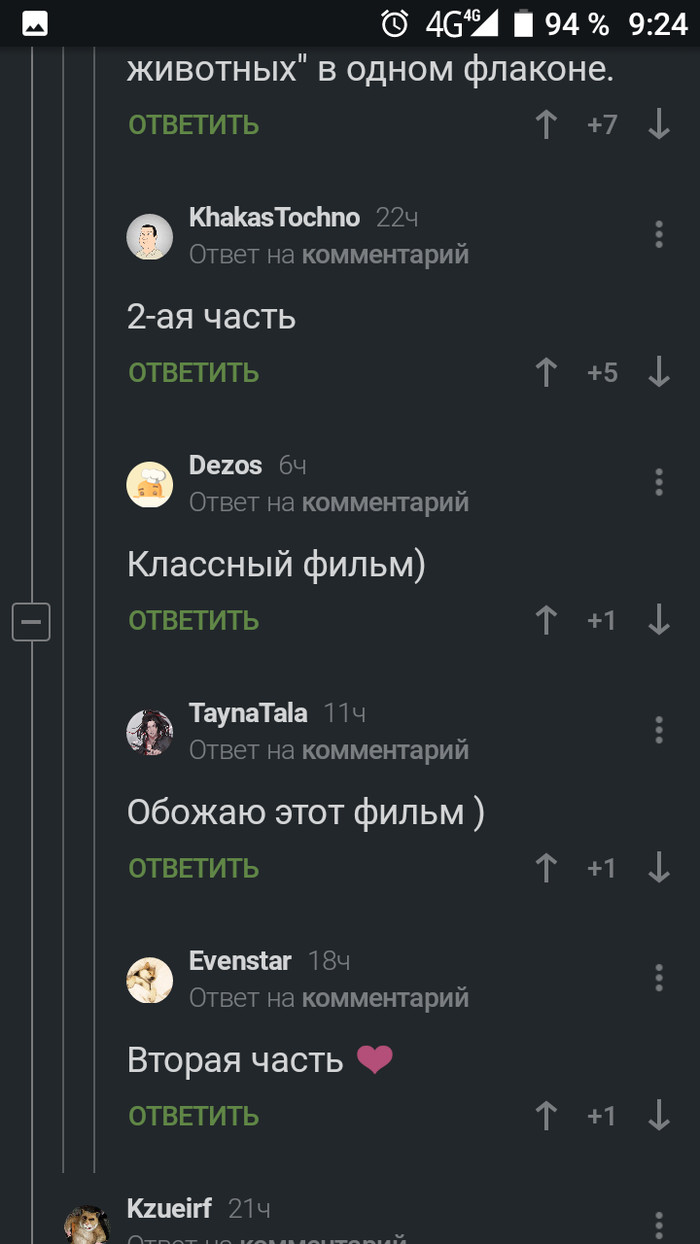Open overflow menu on KhakasTochno's comment
Screen dimensions: 700x1244
658,235
